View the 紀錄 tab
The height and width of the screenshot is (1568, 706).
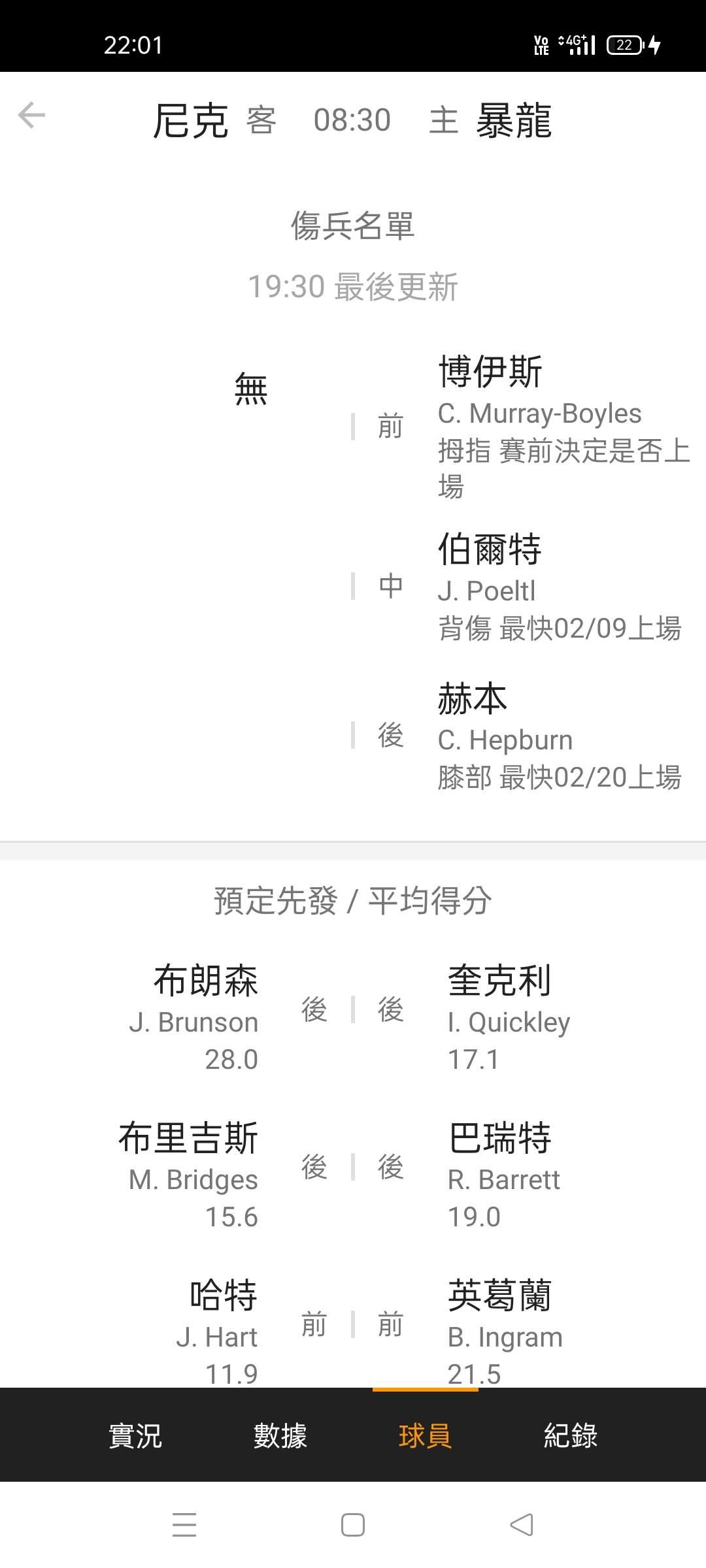(570, 1435)
